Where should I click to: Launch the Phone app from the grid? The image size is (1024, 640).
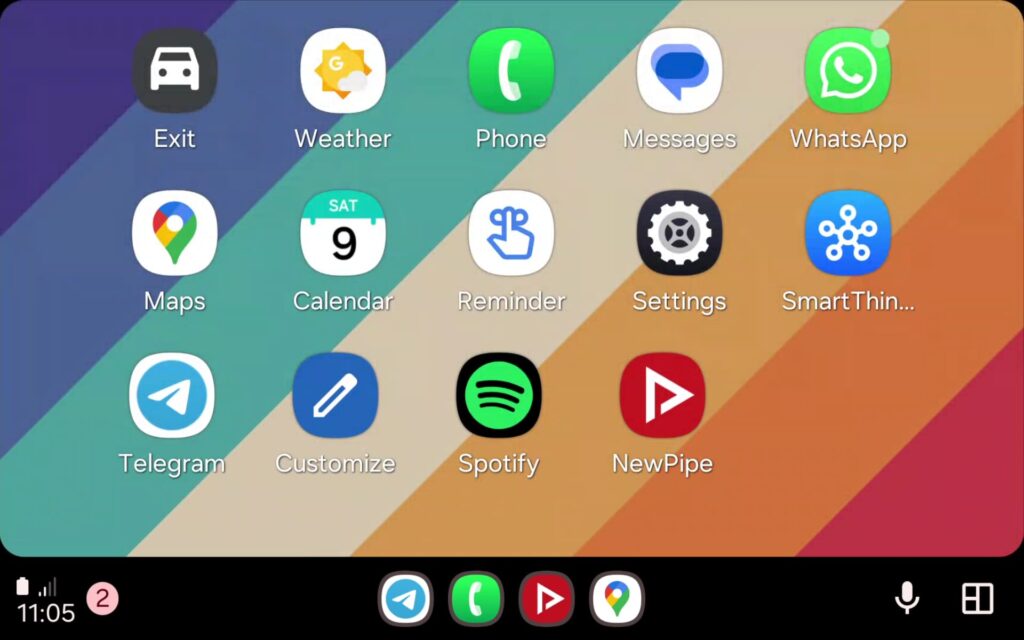click(511, 71)
